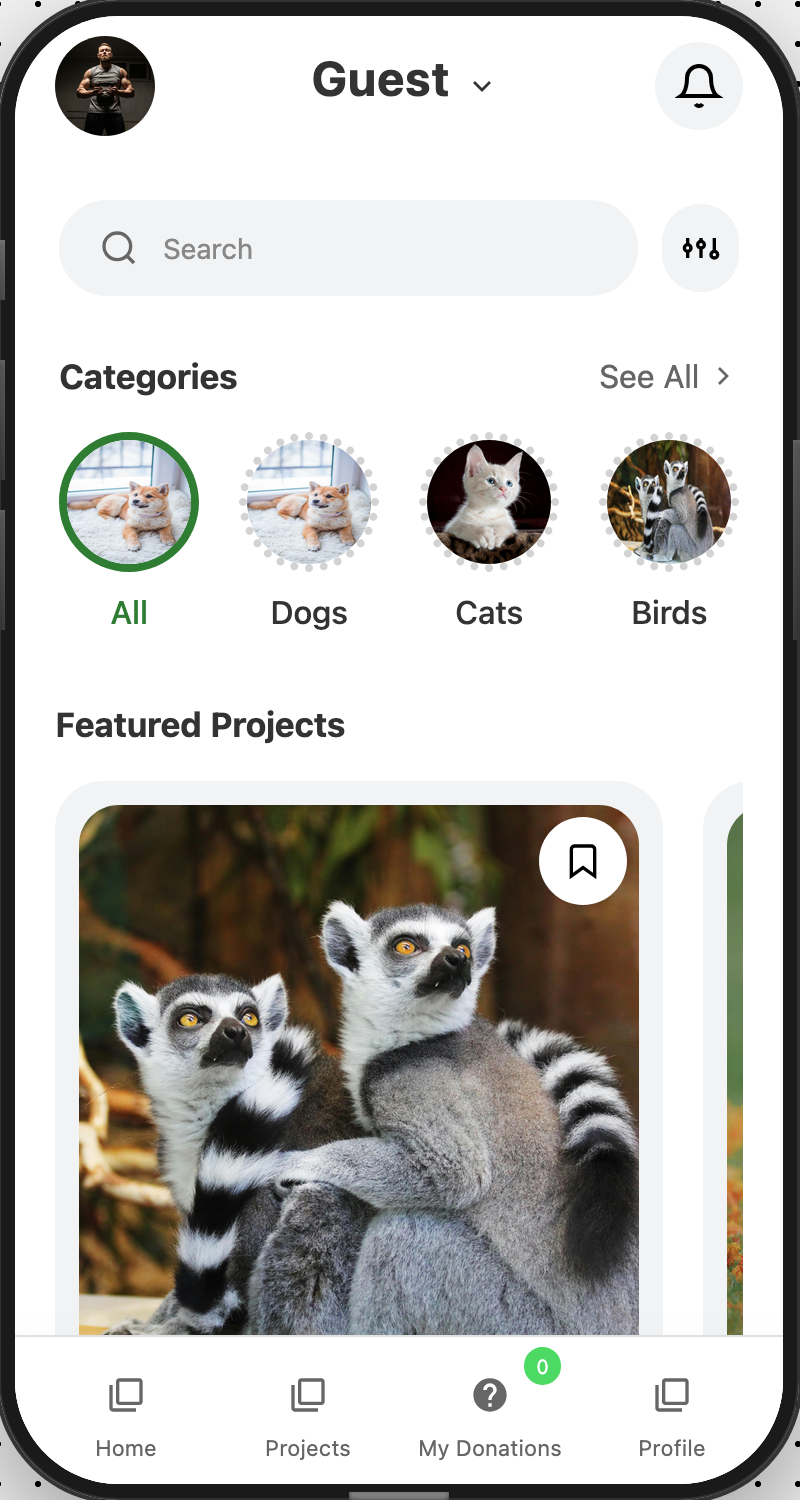Screen dimensions: 800x1500
Task: Open the filter settings icon
Action: [x=700, y=248]
